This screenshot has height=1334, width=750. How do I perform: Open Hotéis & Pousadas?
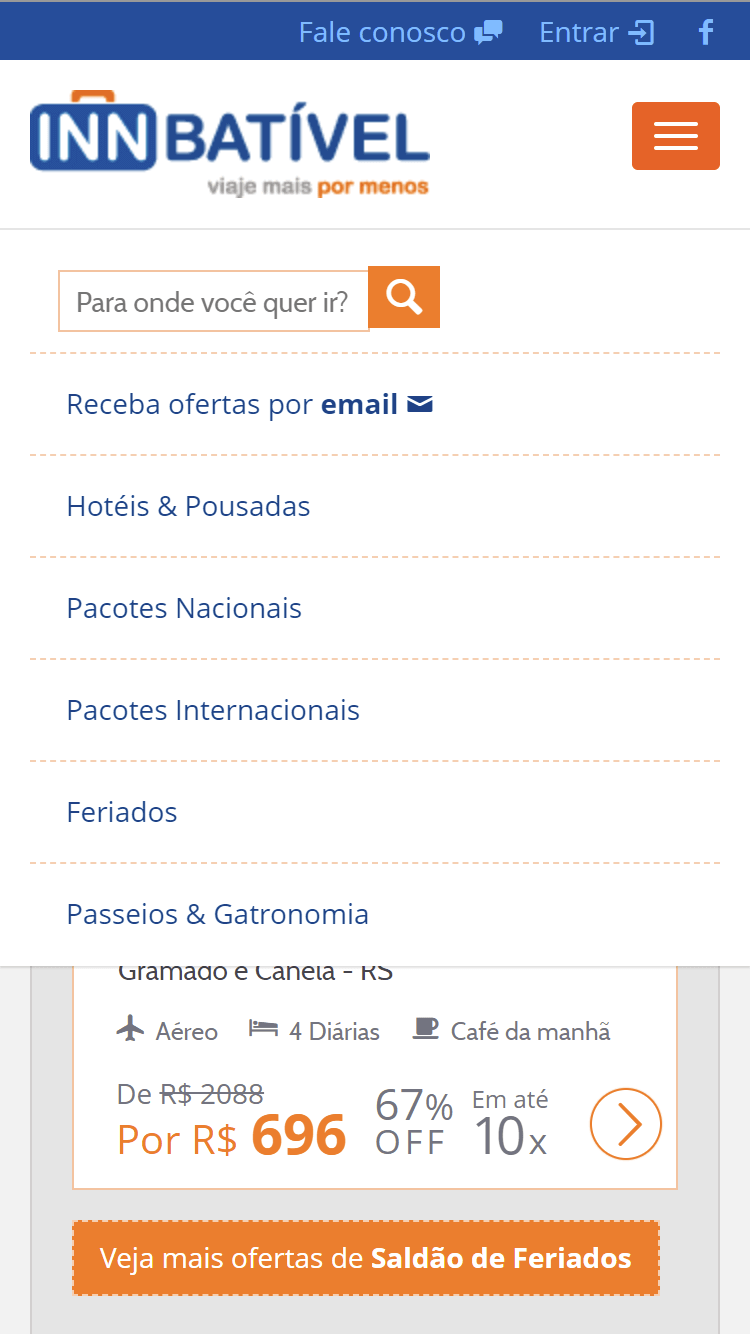188,507
